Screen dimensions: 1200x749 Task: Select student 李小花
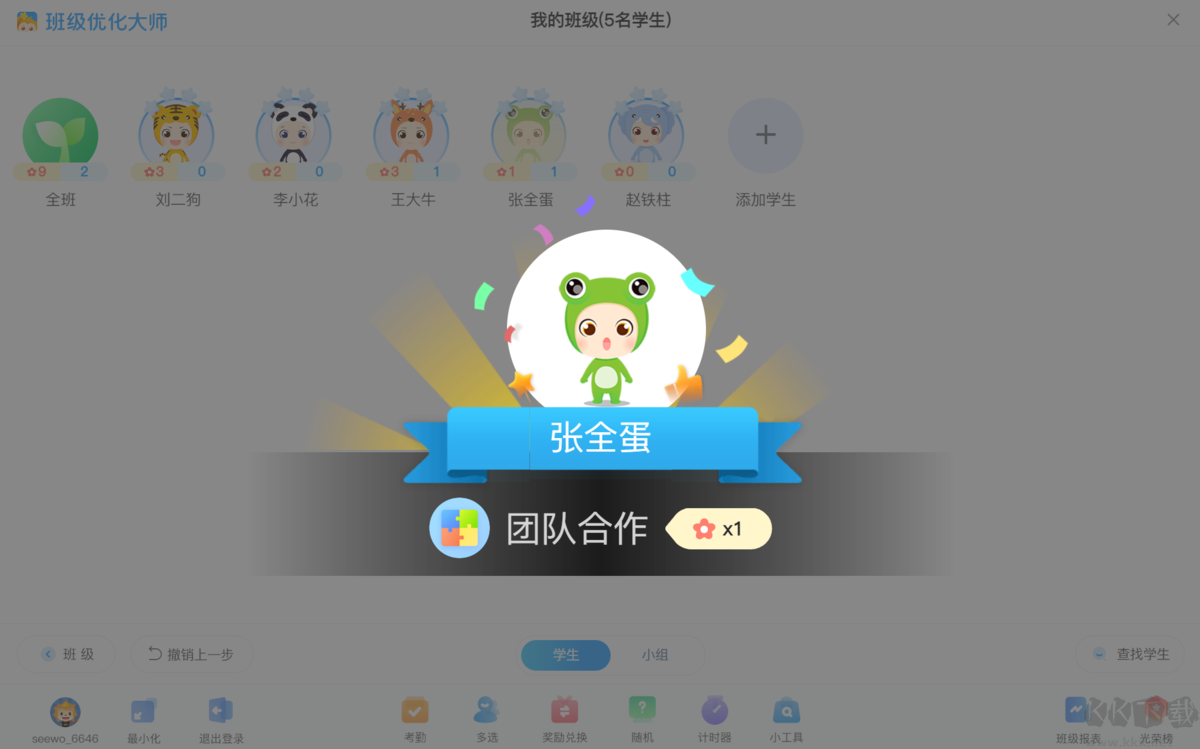pos(295,137)
